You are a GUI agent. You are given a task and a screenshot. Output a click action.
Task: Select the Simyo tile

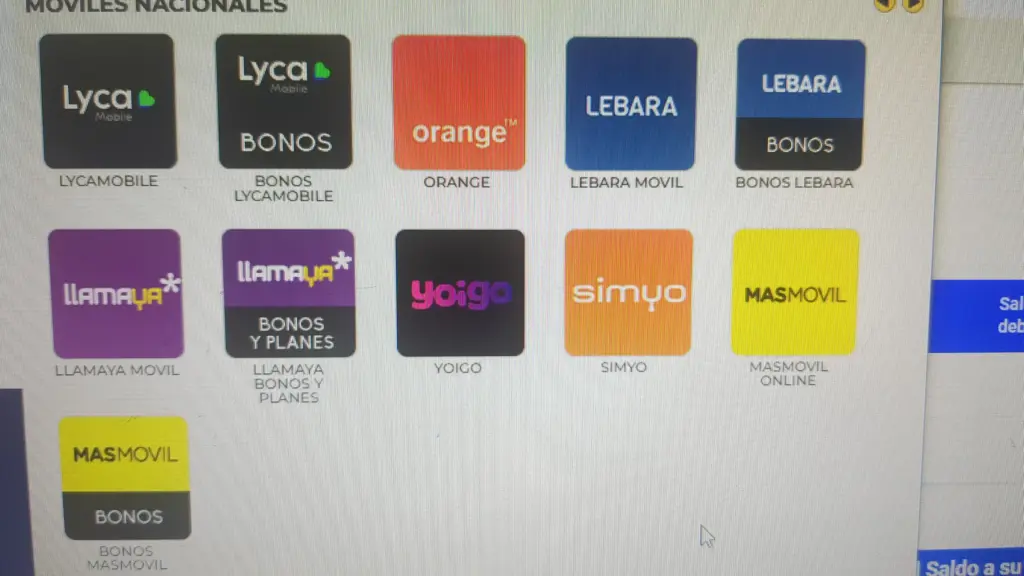(629, 293)
